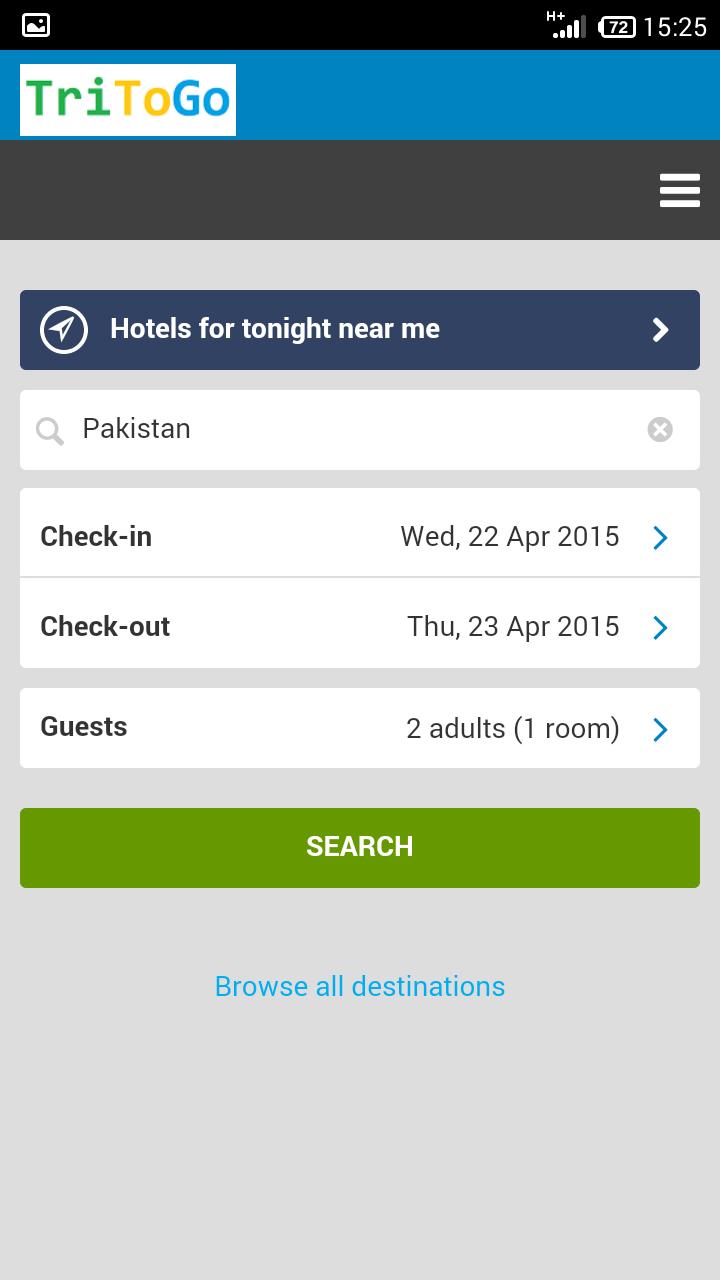
Task: Click the gallery icon in the status bar
Action: (33, 24)
